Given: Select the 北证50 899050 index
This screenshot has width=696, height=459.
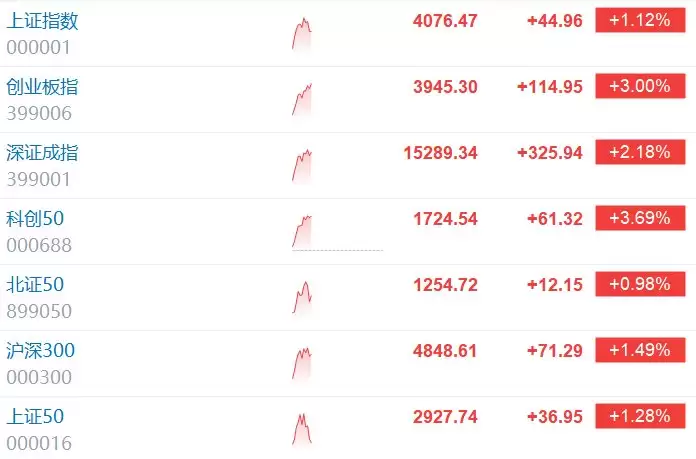Looking at the screenshot, I should 348,298.
